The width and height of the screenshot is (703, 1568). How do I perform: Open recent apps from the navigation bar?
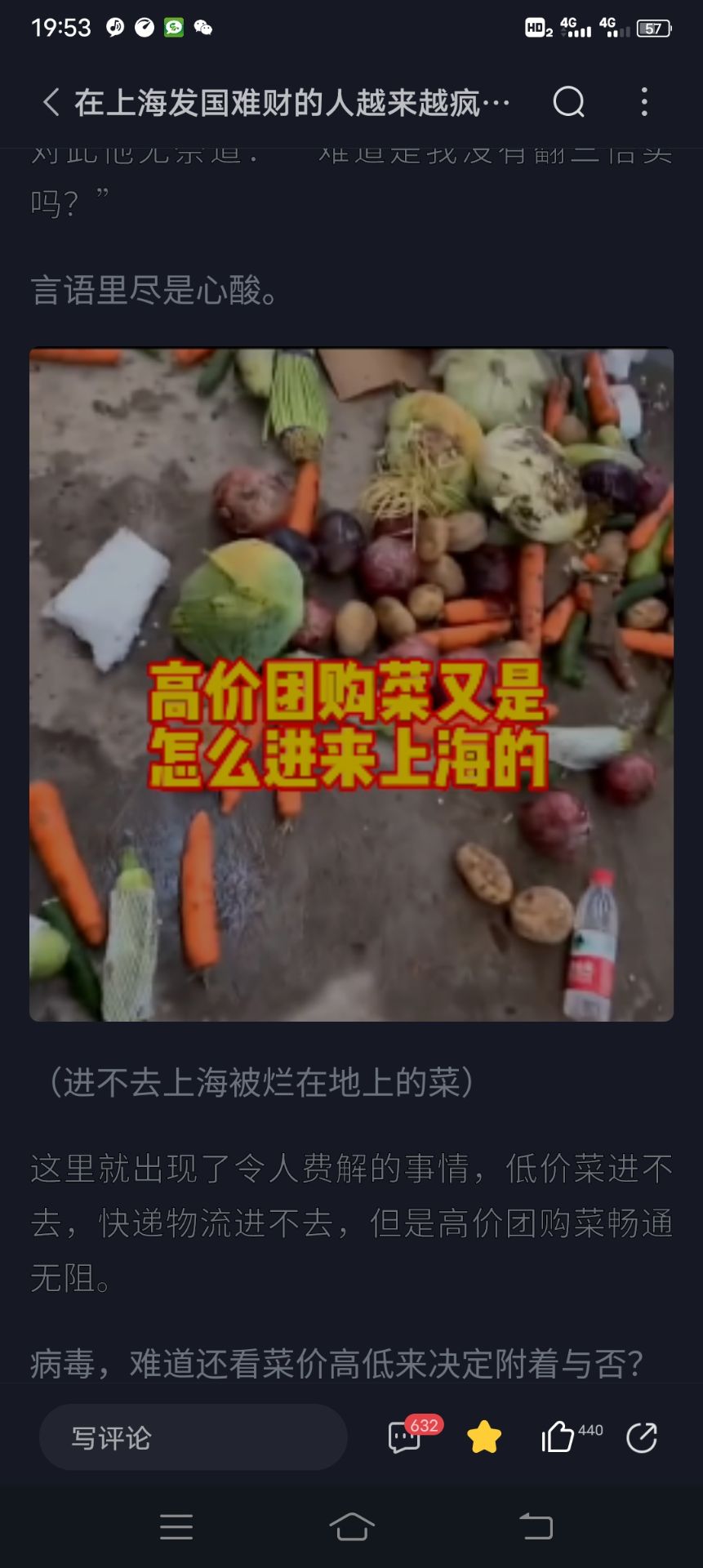pos(176,1526)
